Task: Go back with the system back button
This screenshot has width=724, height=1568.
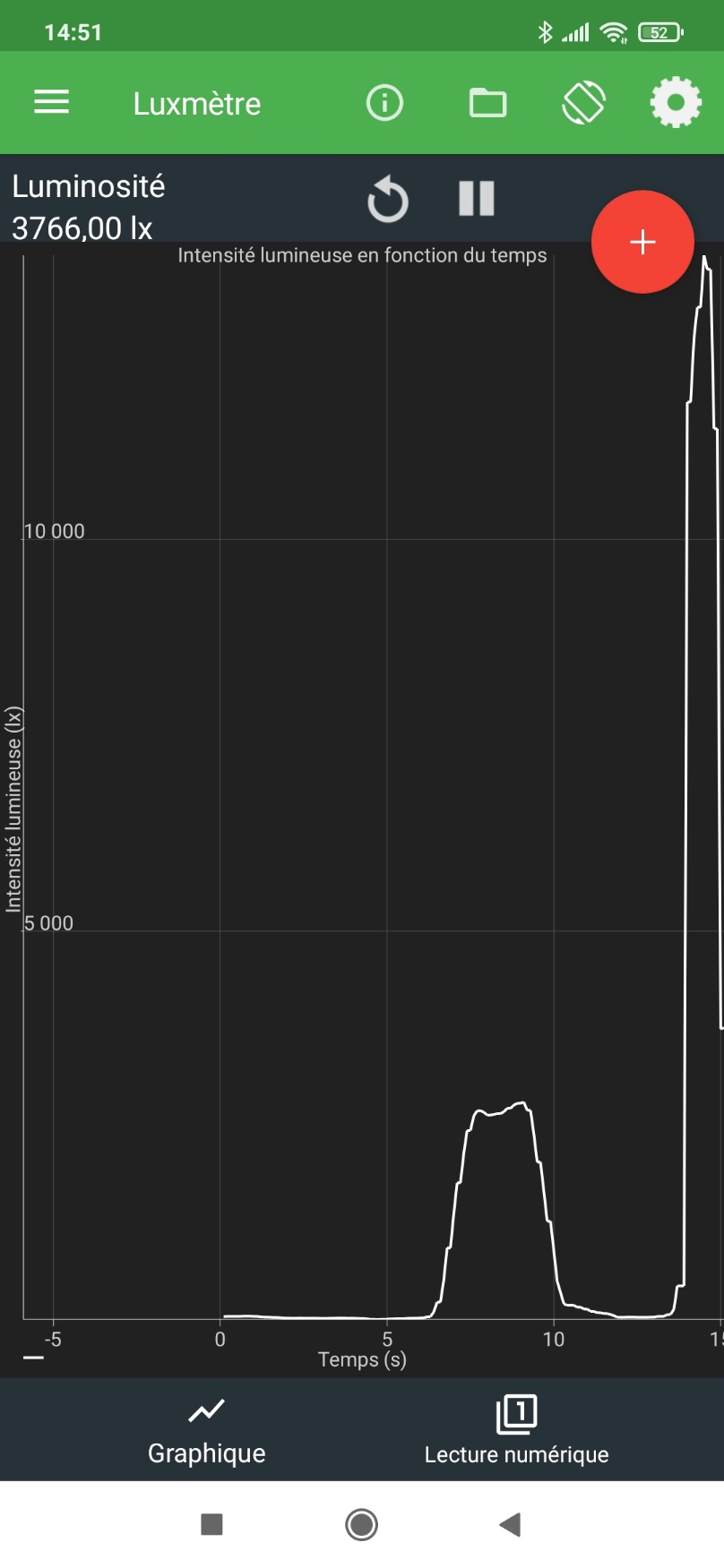Action: coord(511,1524)
